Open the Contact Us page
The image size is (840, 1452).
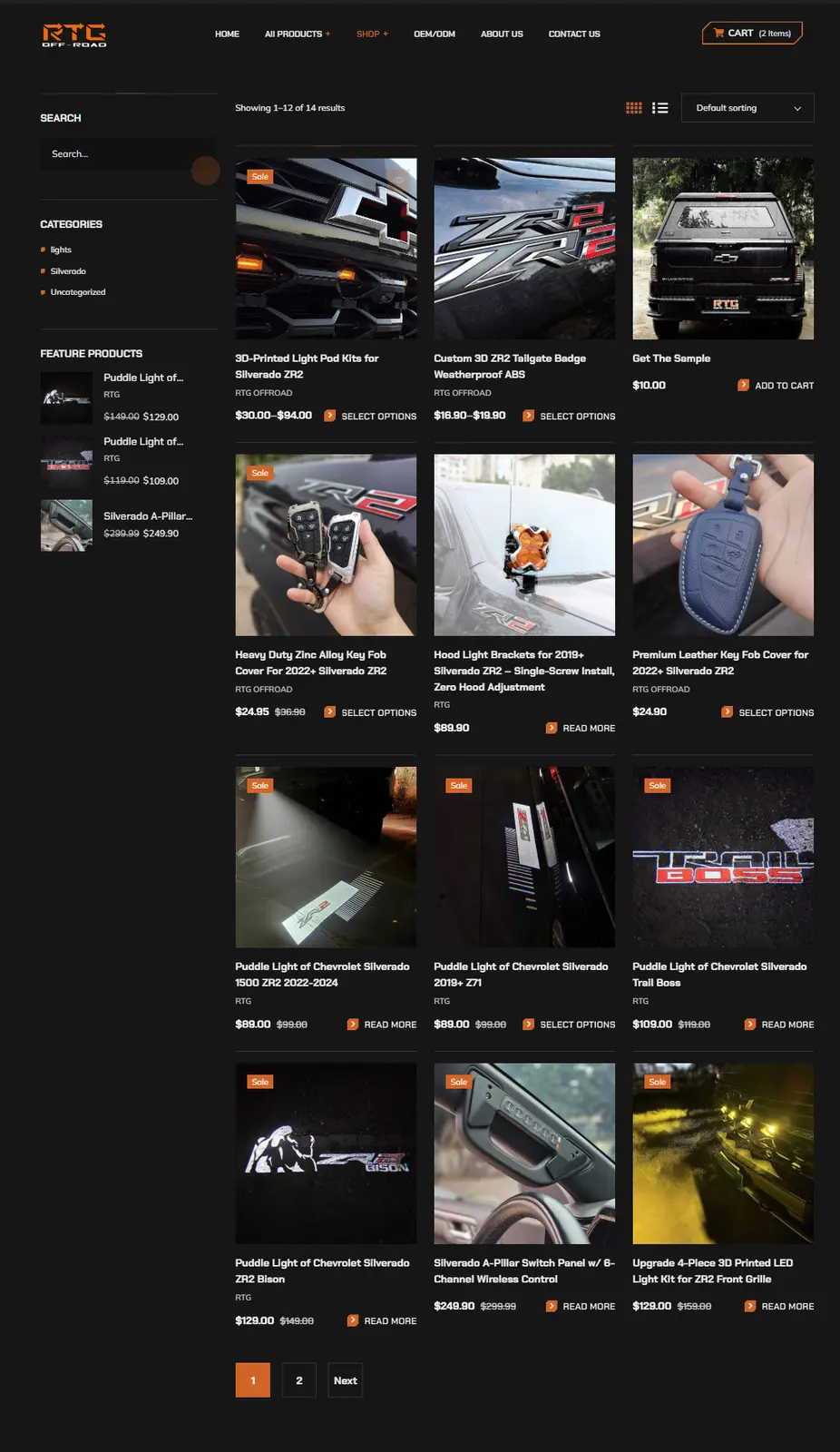(x=574, y=34)
